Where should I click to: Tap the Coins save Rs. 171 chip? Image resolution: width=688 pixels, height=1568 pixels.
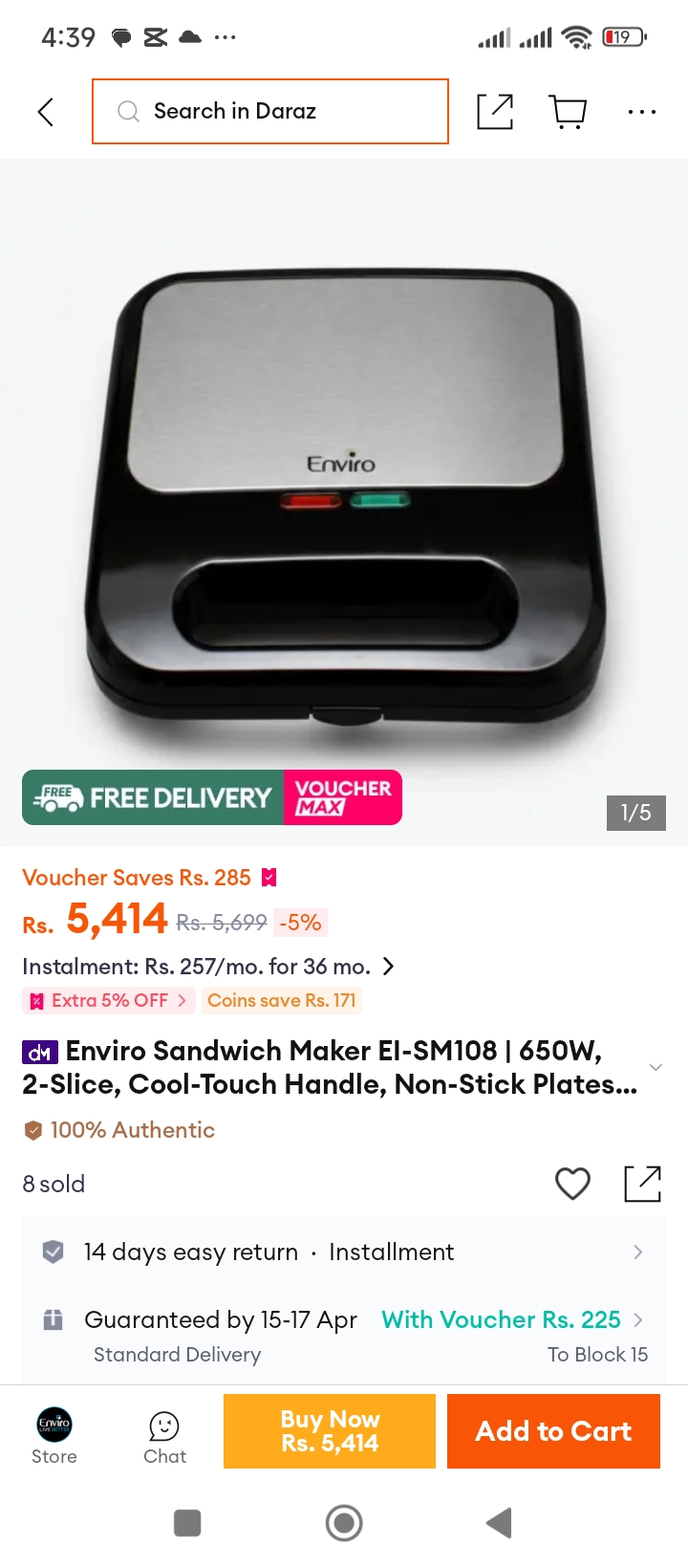pyautogui.click(x=282, y=1001)
